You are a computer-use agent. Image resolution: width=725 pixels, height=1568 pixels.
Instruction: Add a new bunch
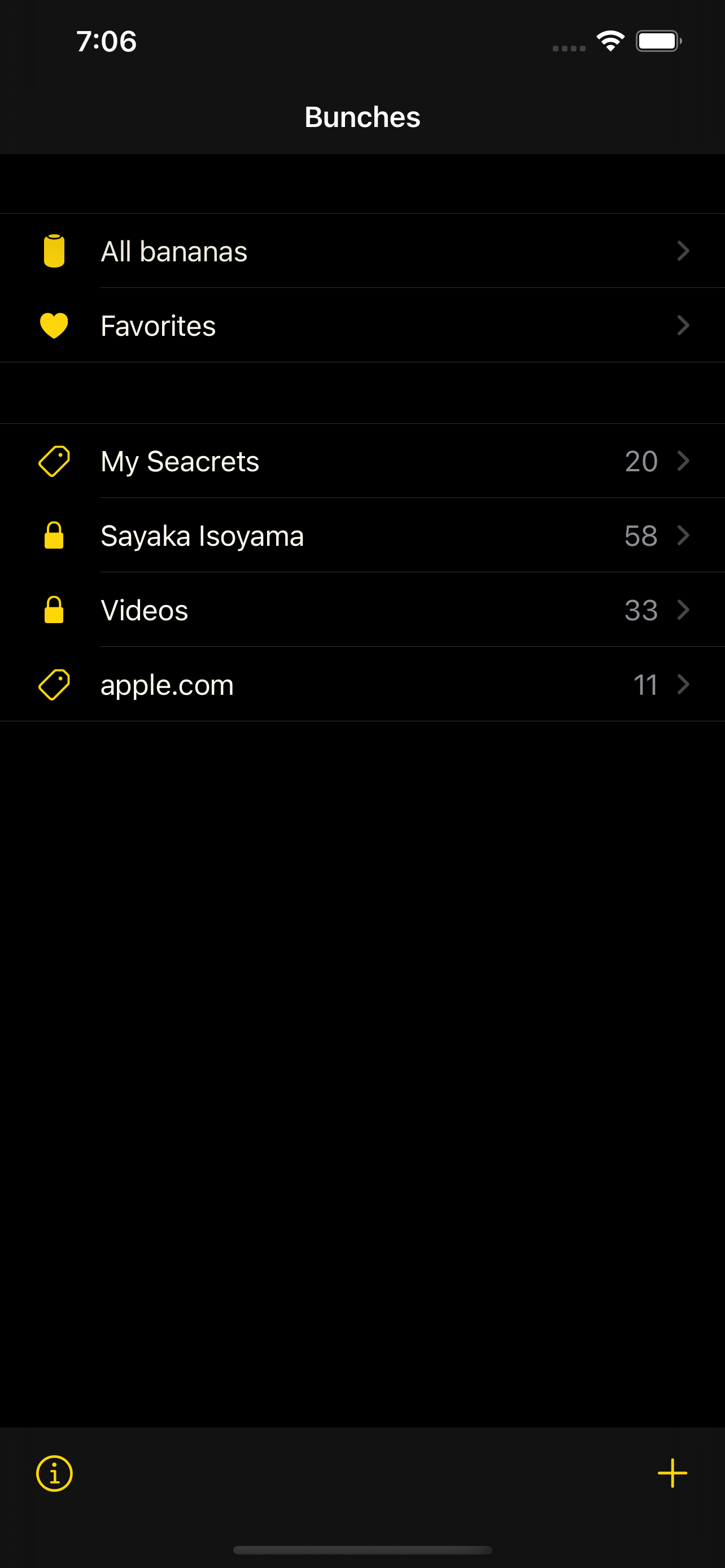[x=672, y=1473]
